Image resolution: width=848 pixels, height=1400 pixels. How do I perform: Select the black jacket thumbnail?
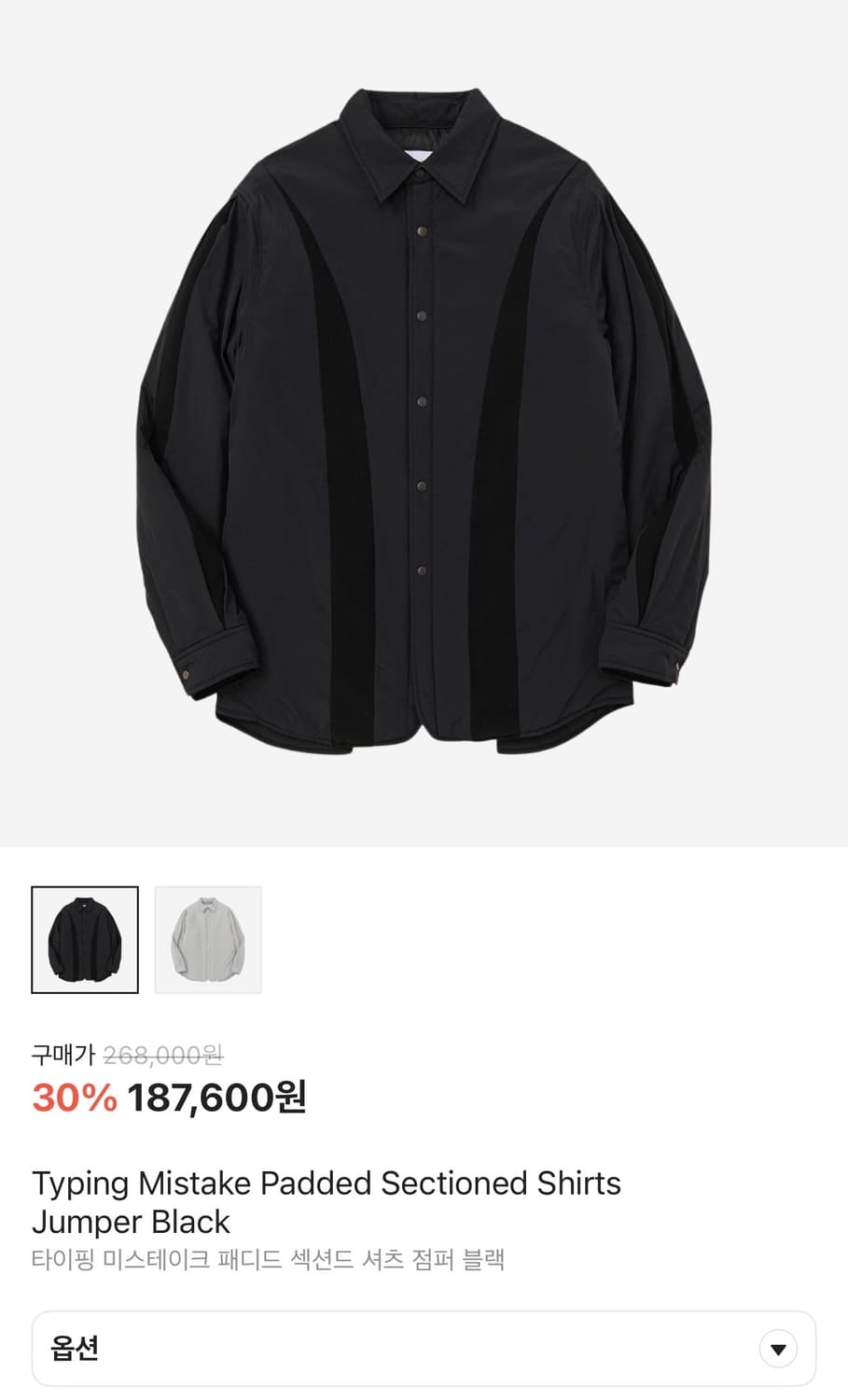point(85,939)
